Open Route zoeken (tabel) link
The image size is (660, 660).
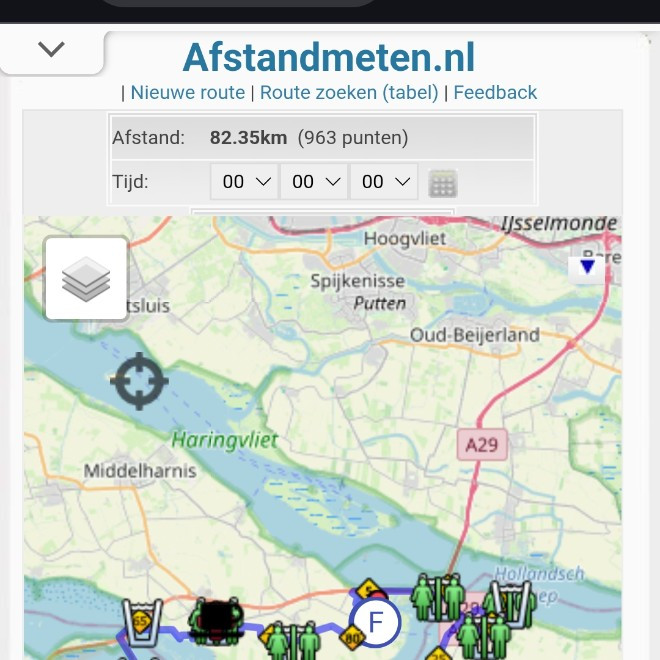pos(349,92)
